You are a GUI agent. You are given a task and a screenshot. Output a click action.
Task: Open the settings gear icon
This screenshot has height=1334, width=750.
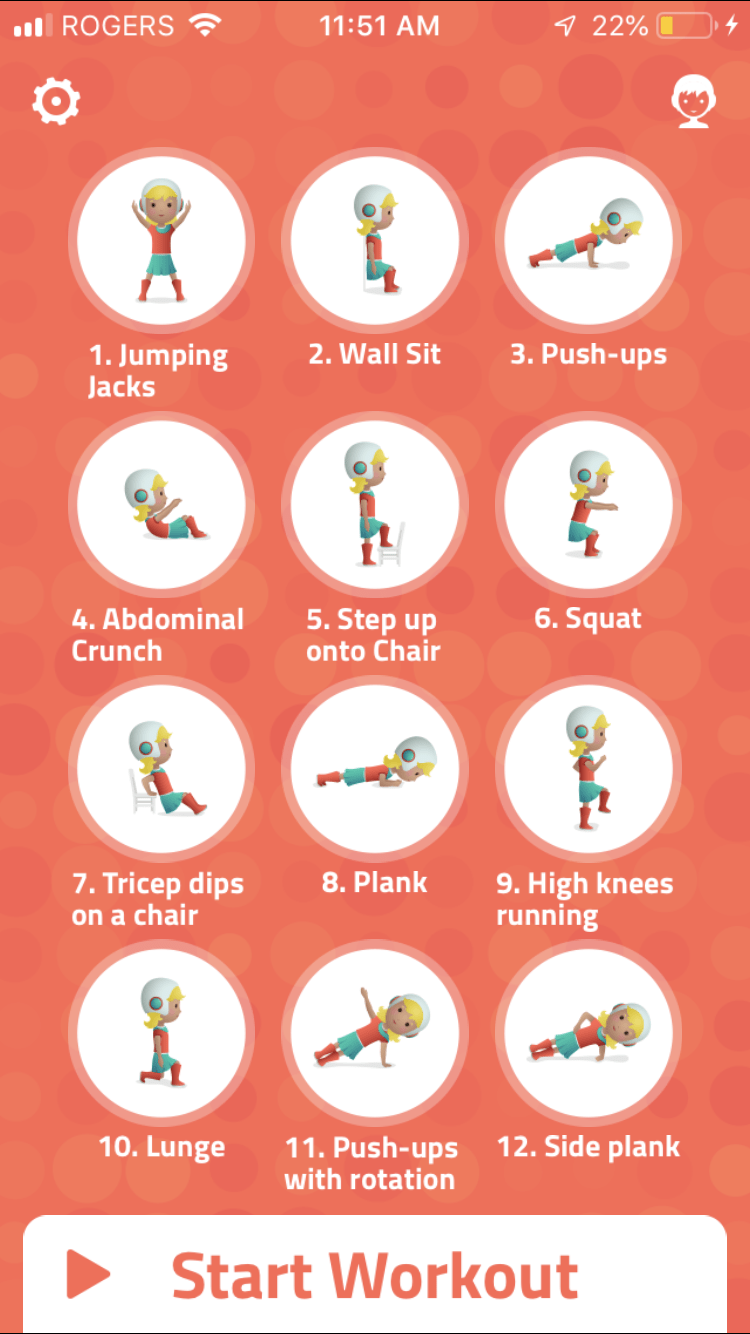(x=56, y=101)
